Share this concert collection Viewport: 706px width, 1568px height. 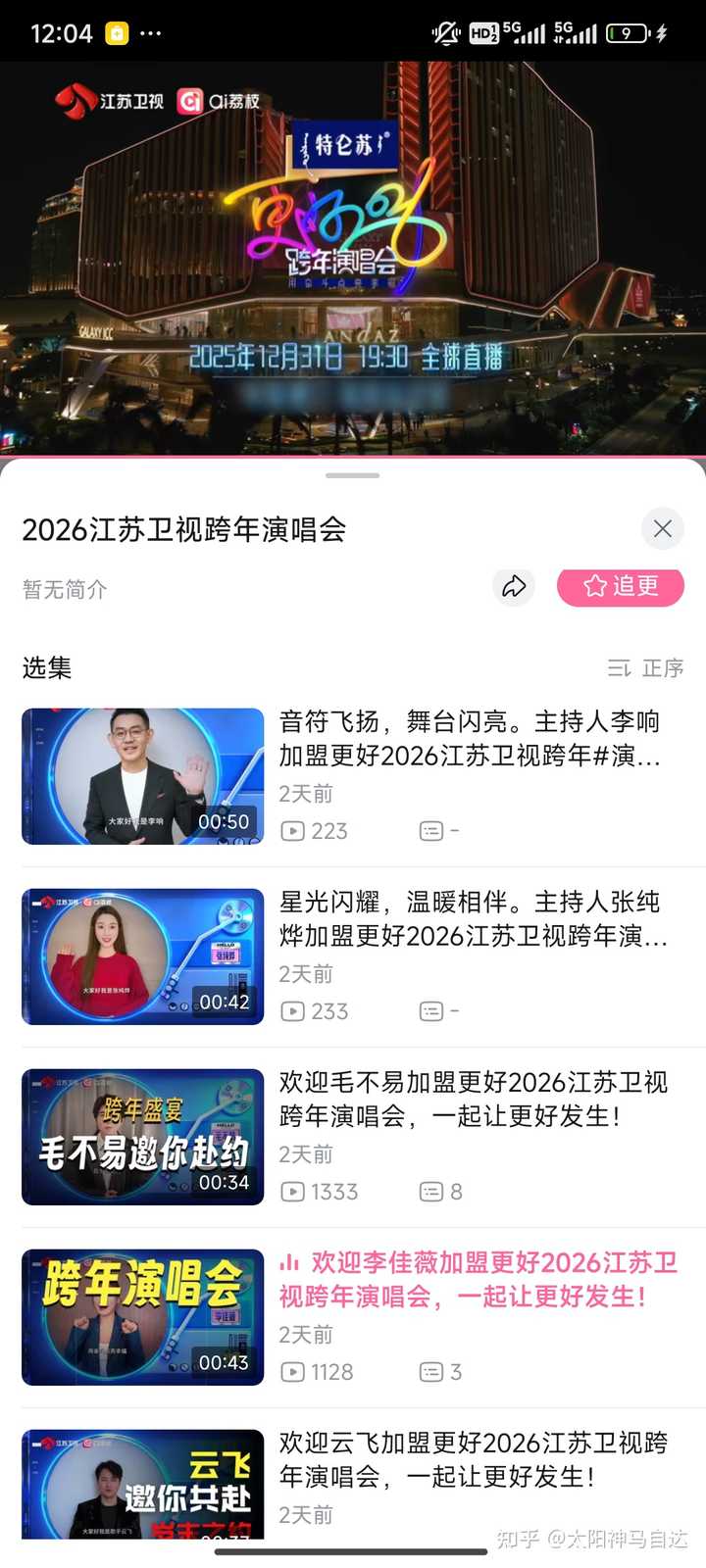[514, 587]
